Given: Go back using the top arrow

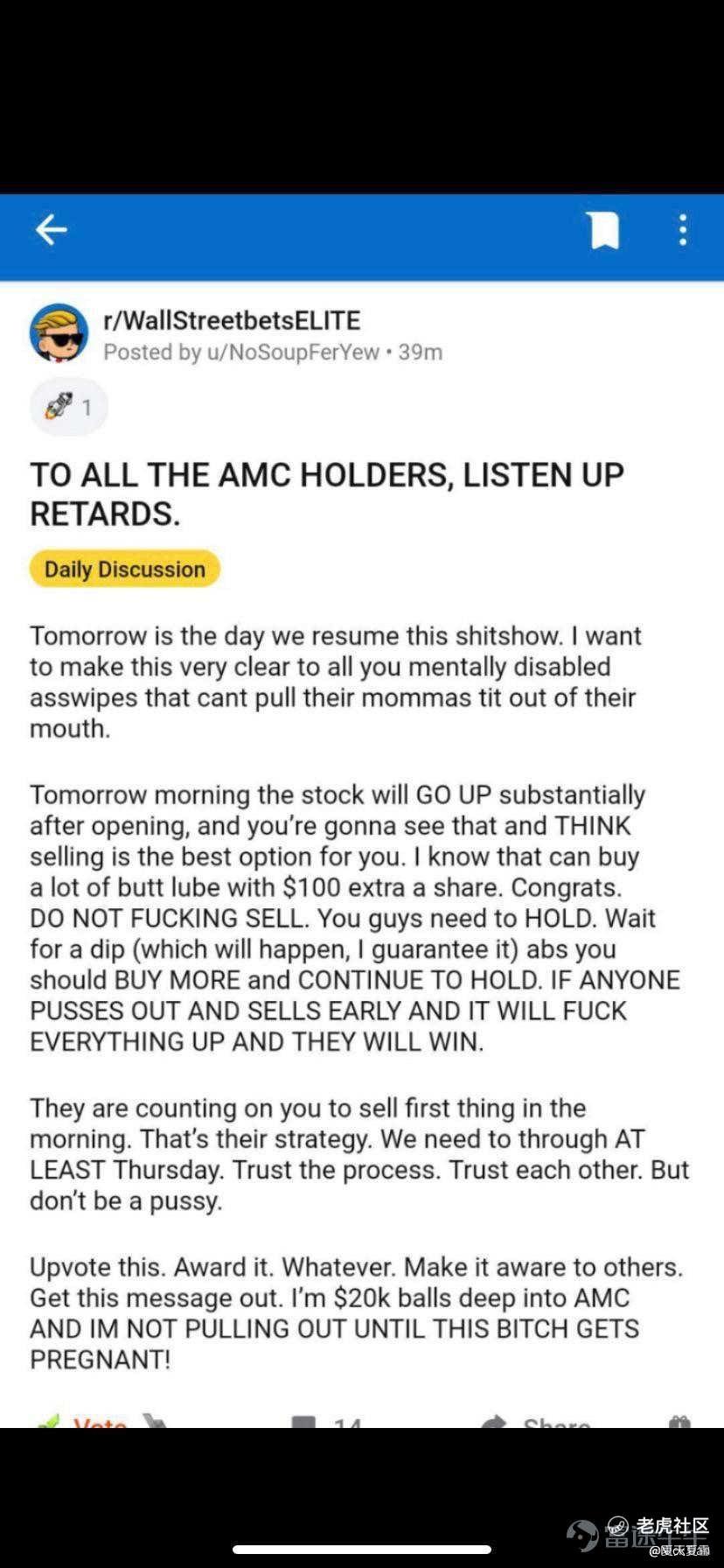Looking at the screenshot, I should 51,230.
